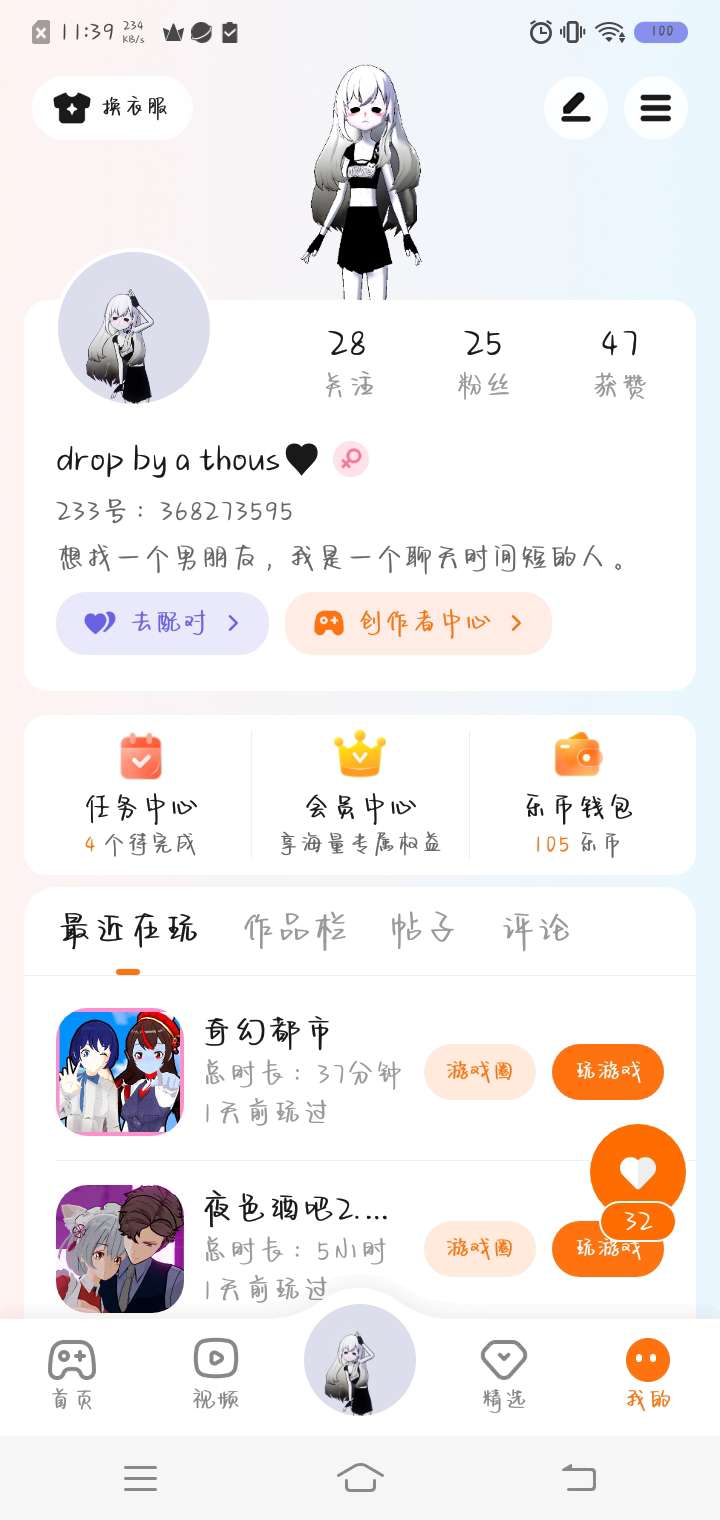View the 关注 following list
The height and width of the screenshot is (1520, 720).
(348, 362)
